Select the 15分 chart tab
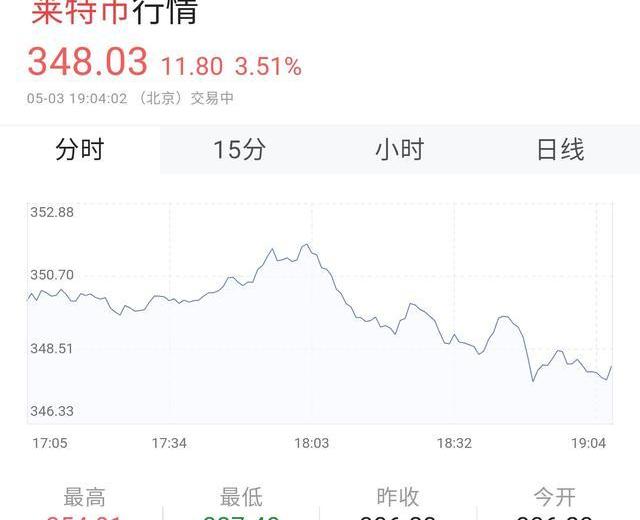This screenshot has width=640, height=520. click(x=240, y=150)
